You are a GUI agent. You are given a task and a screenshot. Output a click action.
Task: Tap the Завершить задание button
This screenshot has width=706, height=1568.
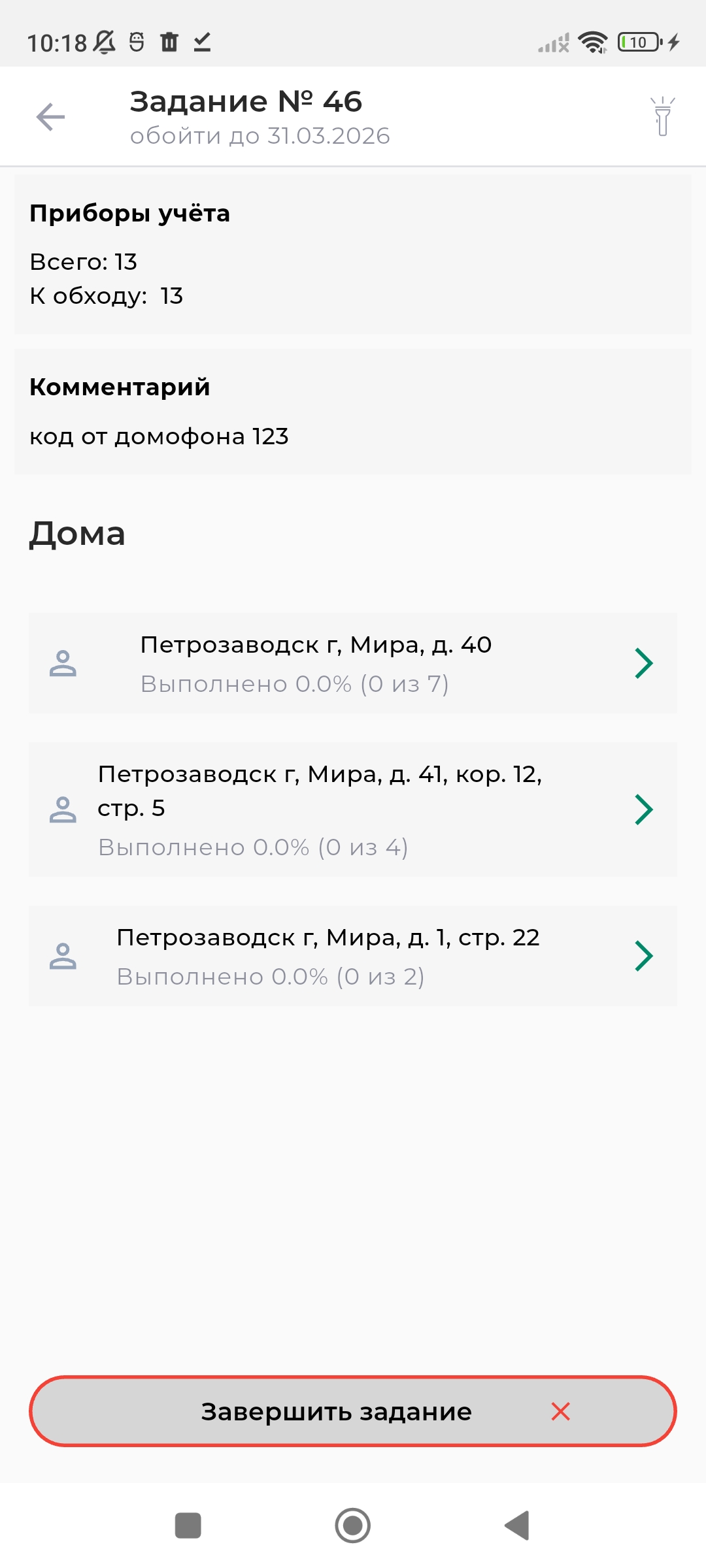click(353, 1412)
